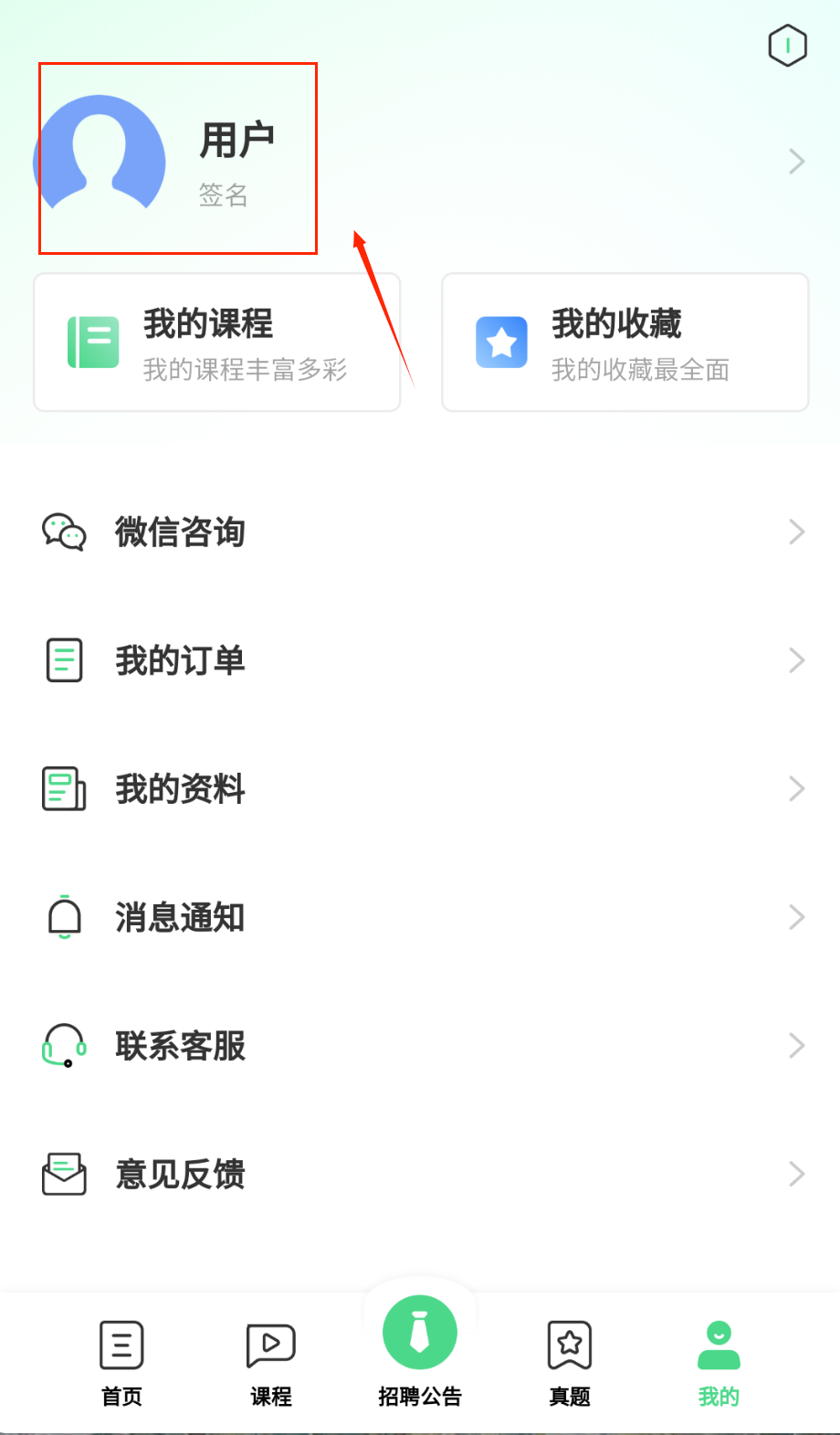Switch to the 真题 tab
840x1435 pixels.
pos(570,1363)
